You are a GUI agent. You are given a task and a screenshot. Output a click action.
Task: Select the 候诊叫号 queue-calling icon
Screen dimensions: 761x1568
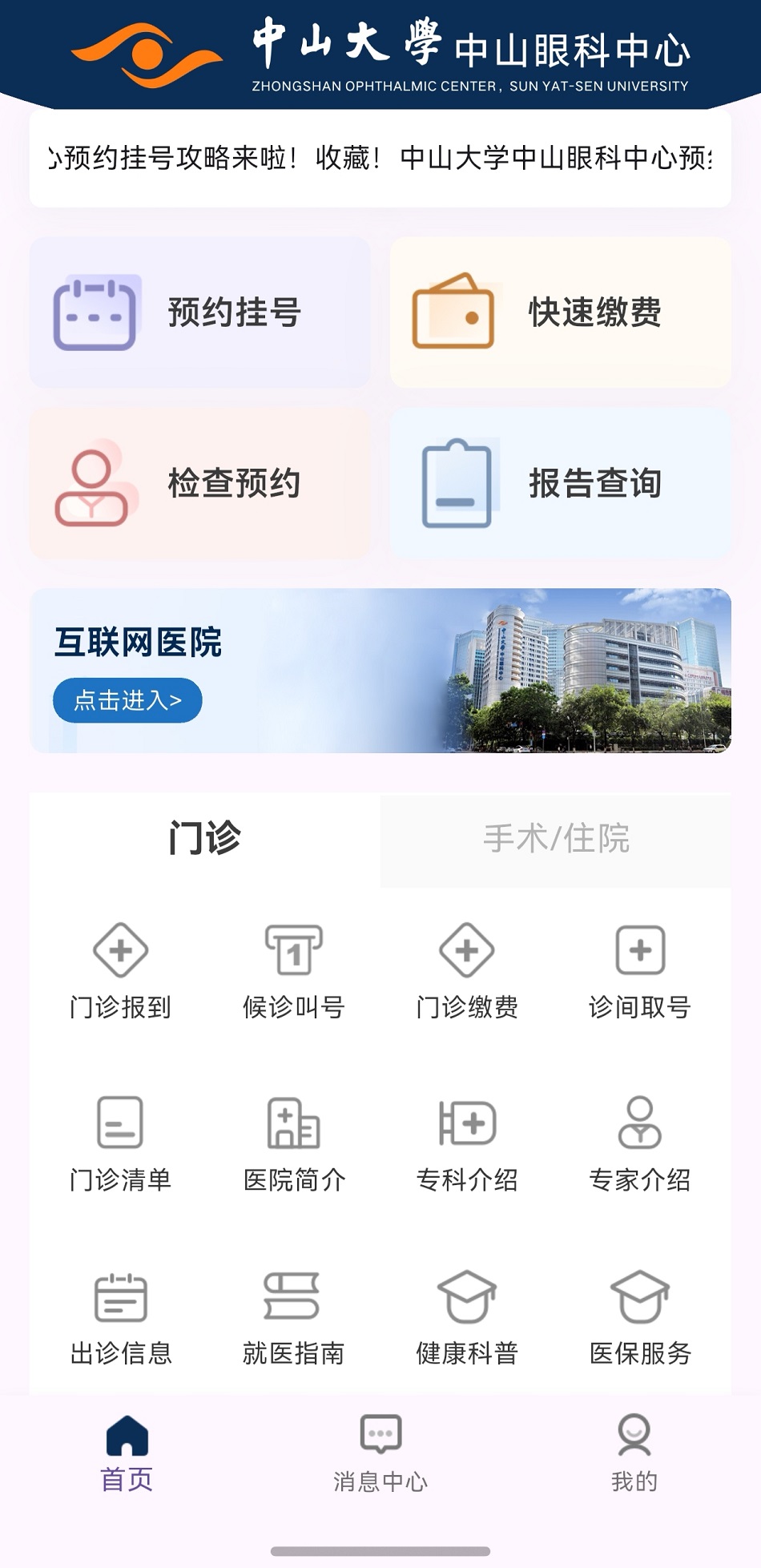[294, 969]
